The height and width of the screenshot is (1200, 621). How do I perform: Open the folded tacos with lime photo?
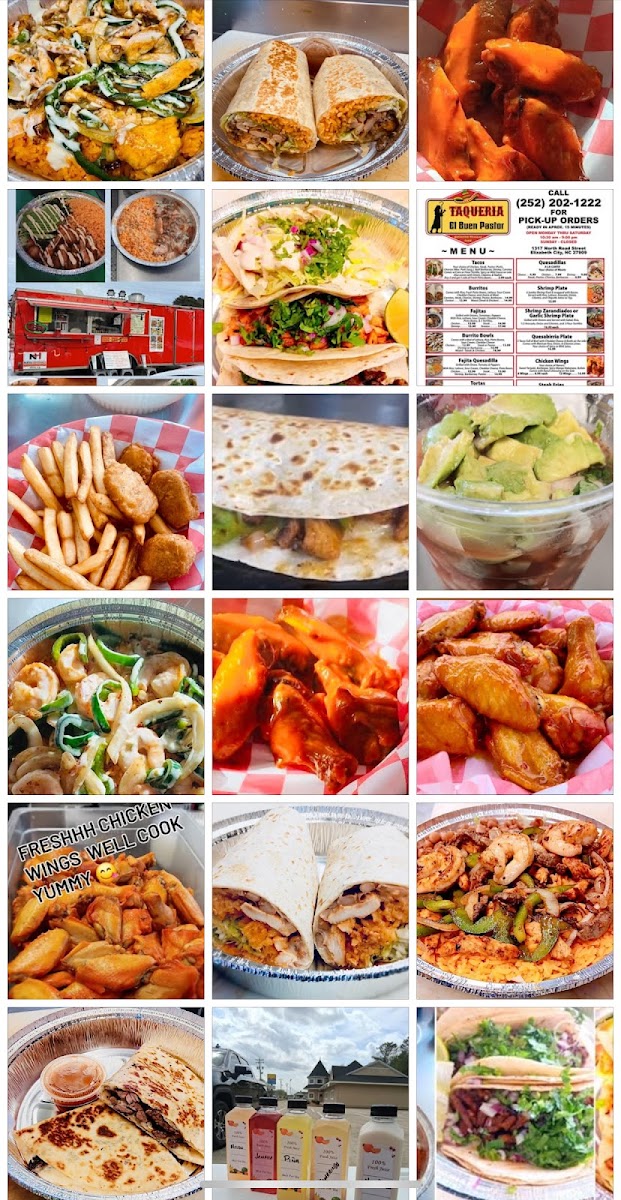coord(310,288)
